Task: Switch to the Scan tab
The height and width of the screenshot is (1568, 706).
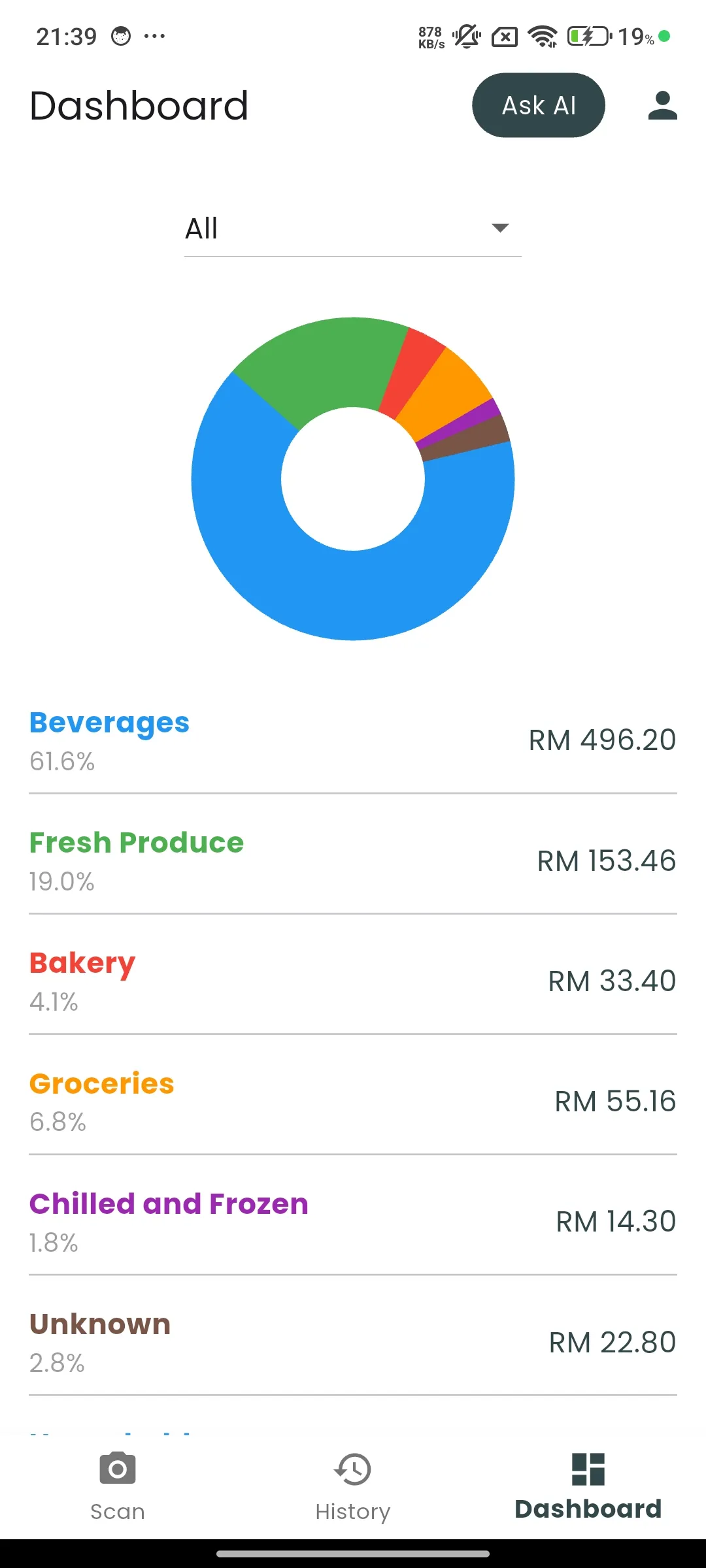Action: [118, 1484]
